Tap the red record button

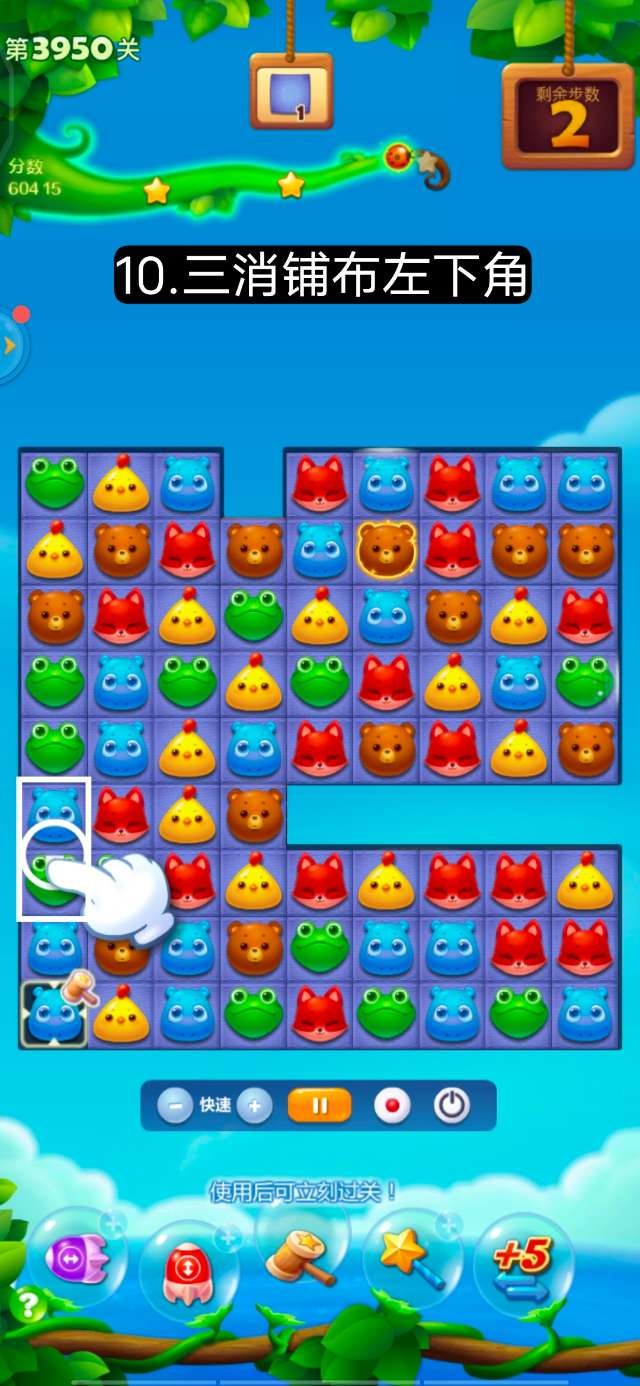[x=391, y=1106]
